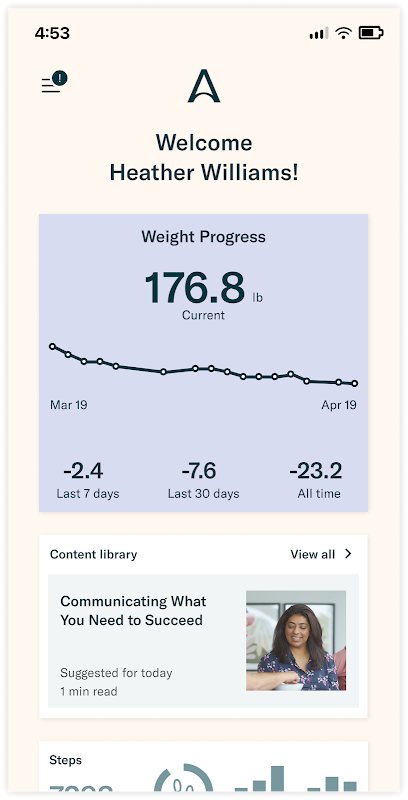
Task: Open the menu with alert badge
Action: [54, 82]
